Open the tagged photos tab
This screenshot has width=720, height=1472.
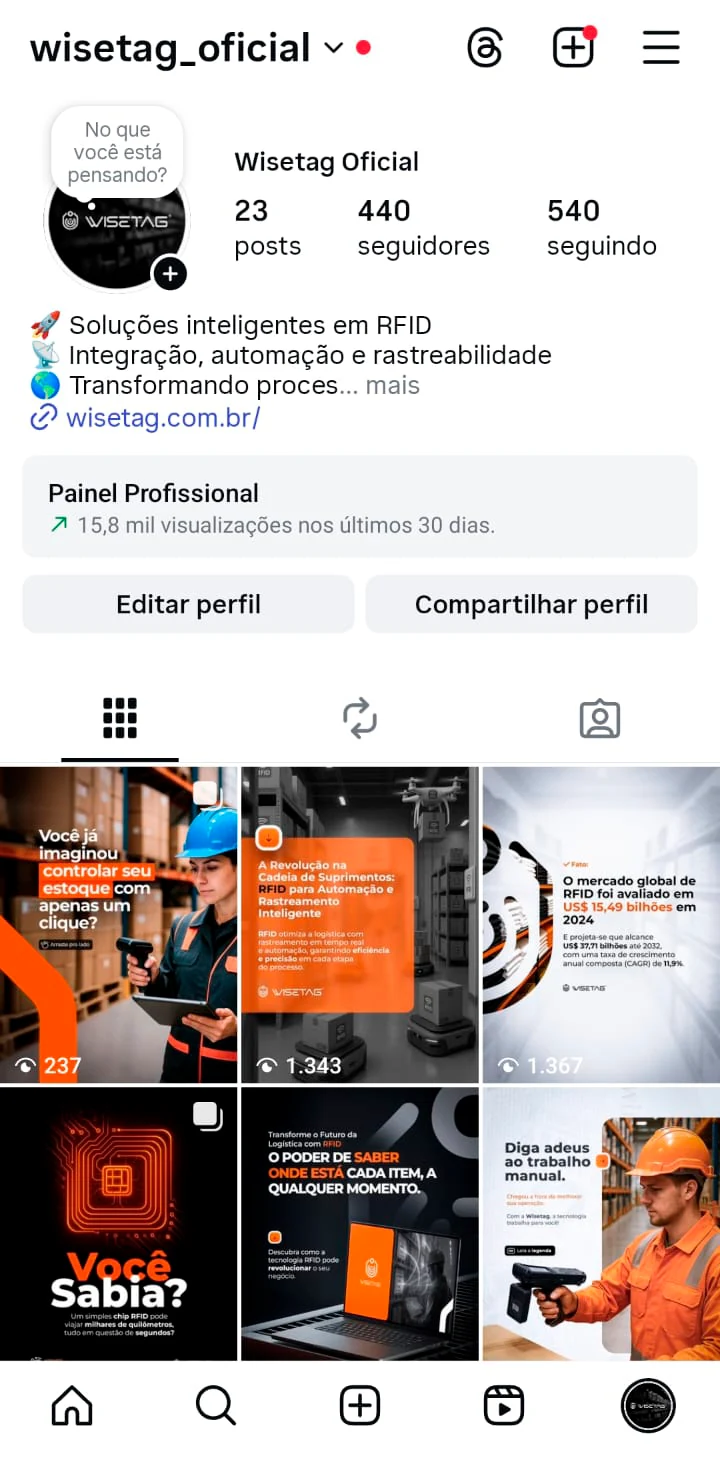click(600, 717)
